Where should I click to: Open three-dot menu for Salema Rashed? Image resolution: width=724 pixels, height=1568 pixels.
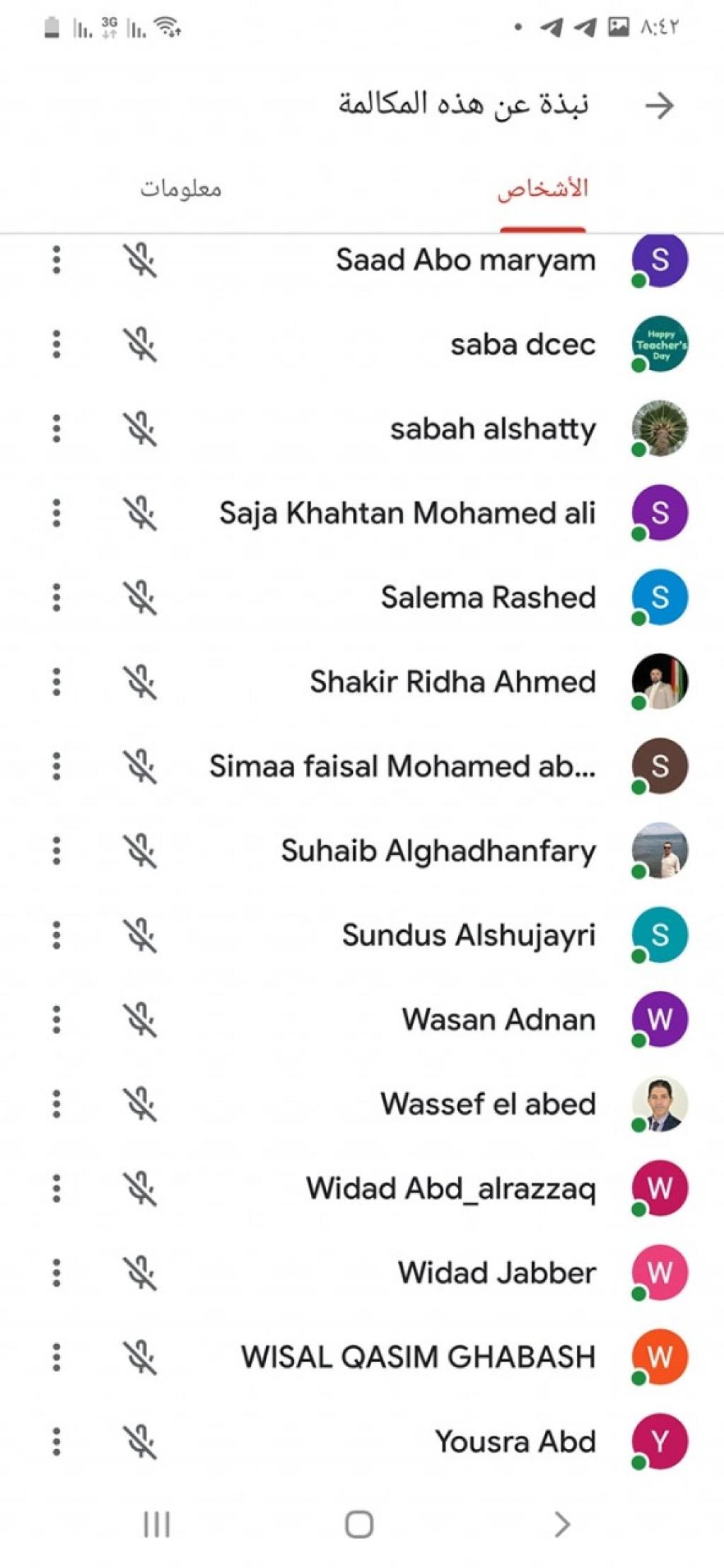point(57,598)
